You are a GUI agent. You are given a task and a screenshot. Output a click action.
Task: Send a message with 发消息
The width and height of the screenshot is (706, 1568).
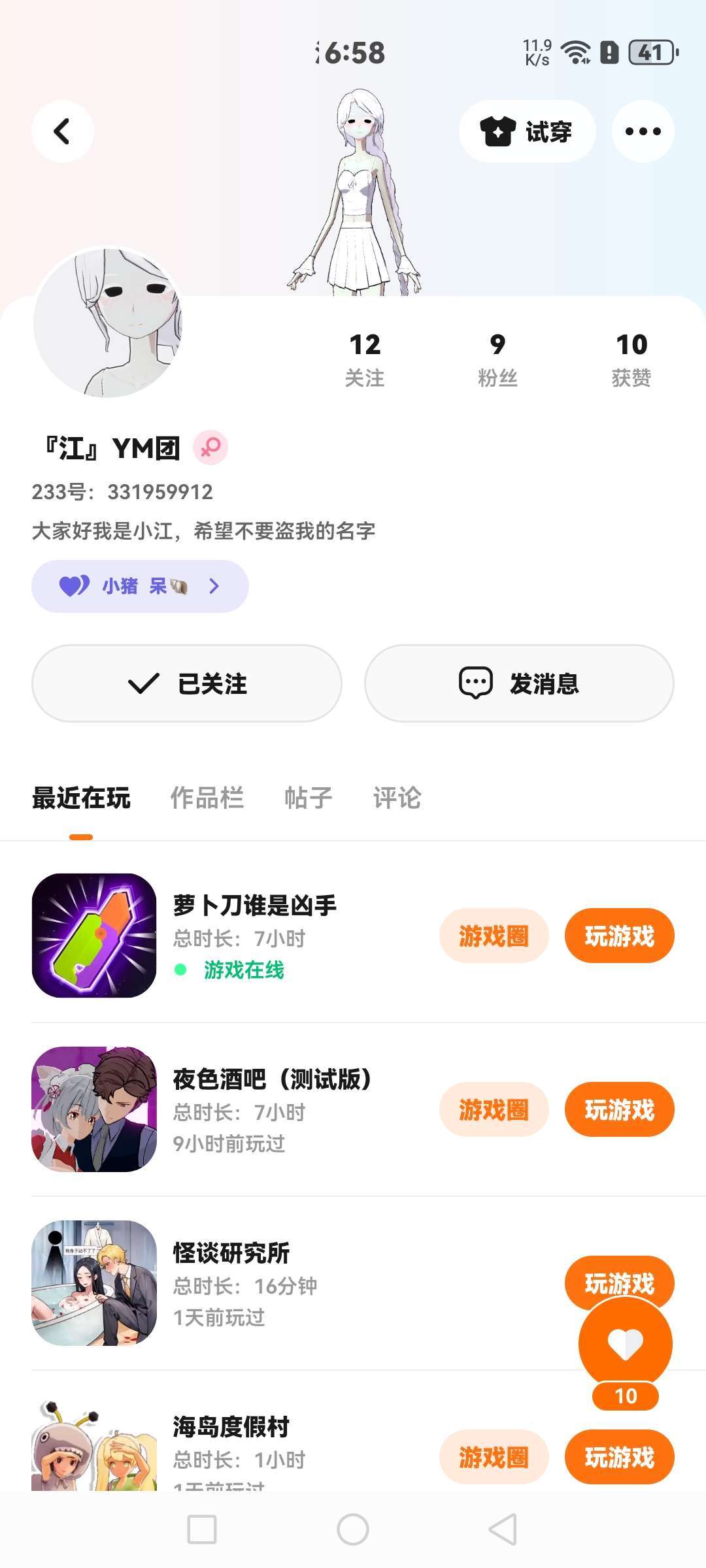click(519, 683)
